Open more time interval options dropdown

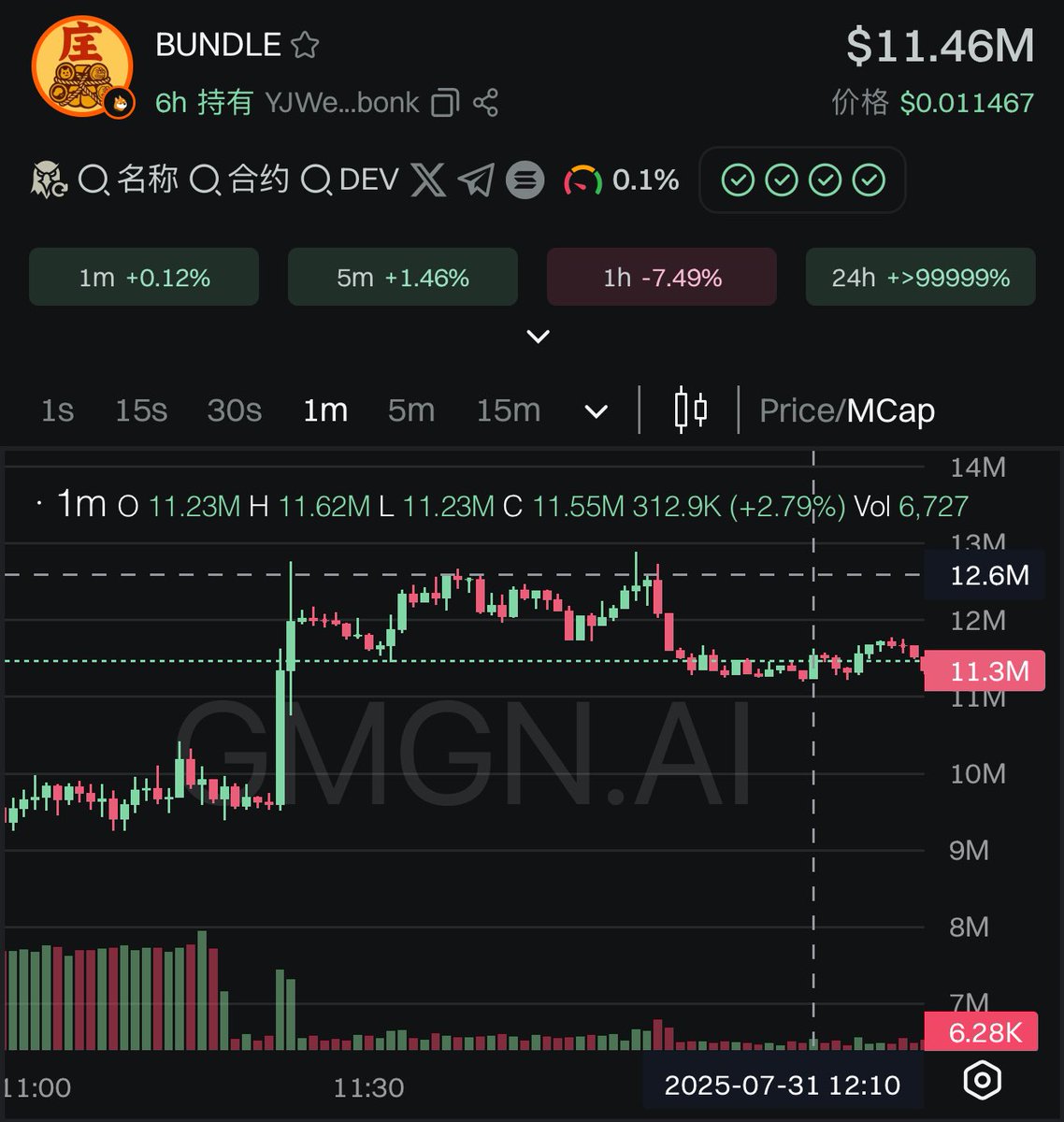(596, 411)
